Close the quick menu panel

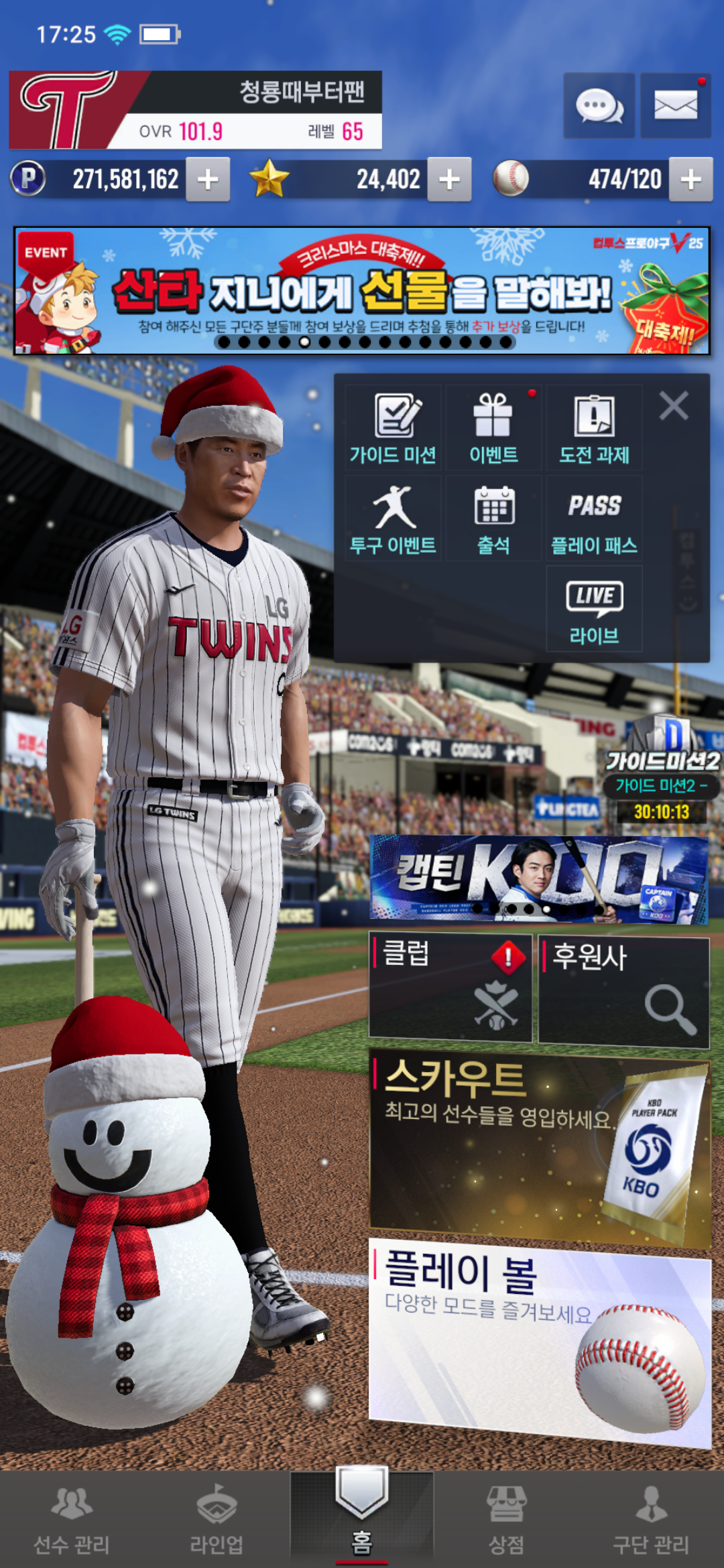pyautogui.click(x=674, y=406)
